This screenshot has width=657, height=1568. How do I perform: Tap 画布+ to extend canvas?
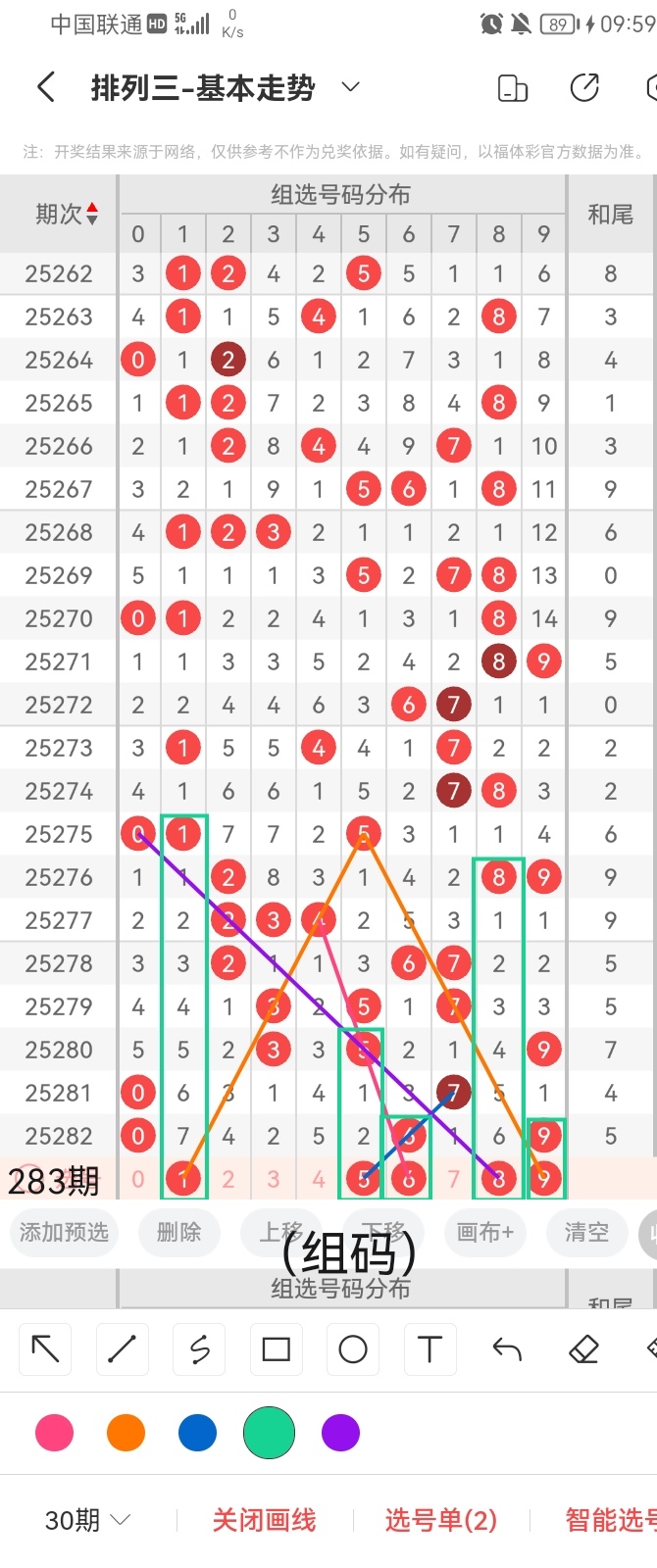pyautogui.click(x=484, y=1232)
